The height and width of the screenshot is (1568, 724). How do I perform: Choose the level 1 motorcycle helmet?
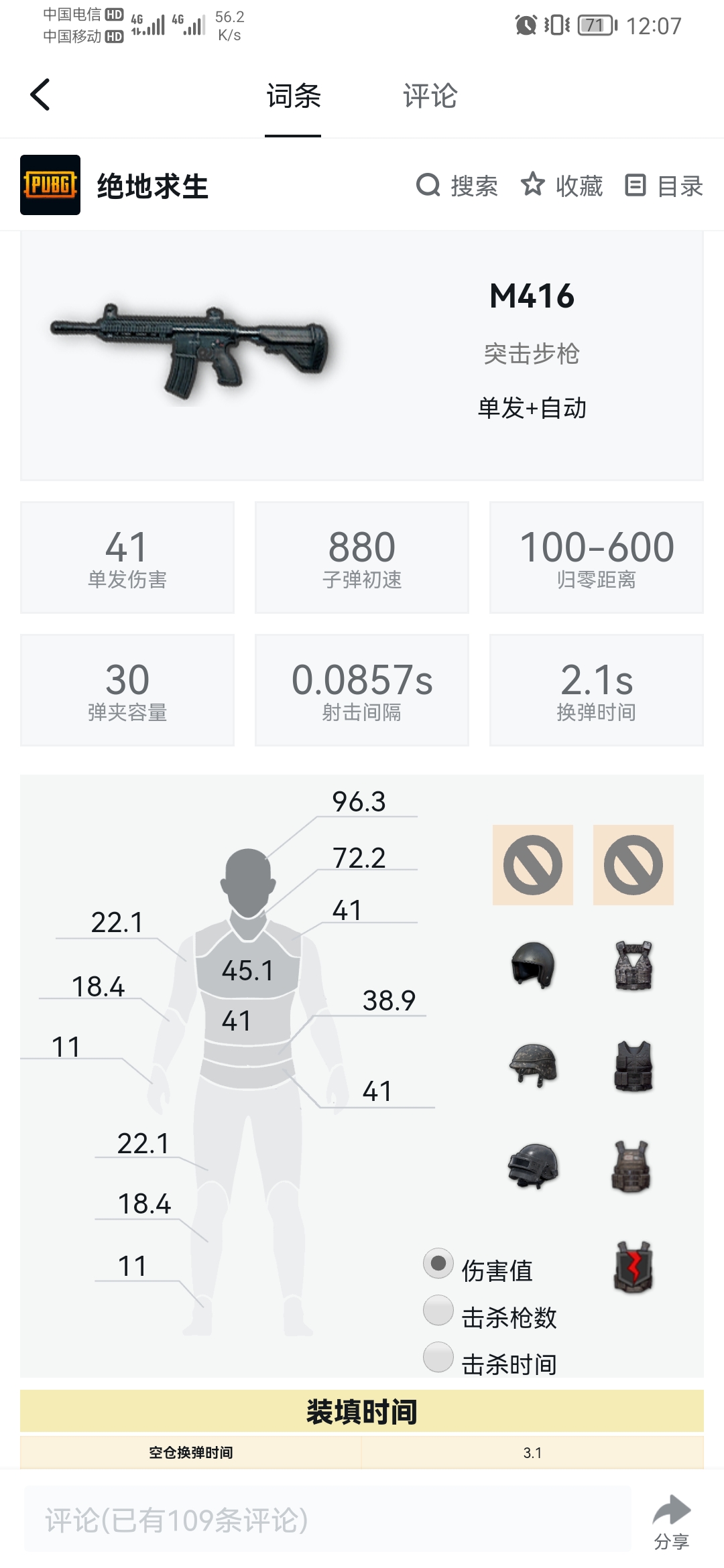pyautogui.click(x=533, y=965)
